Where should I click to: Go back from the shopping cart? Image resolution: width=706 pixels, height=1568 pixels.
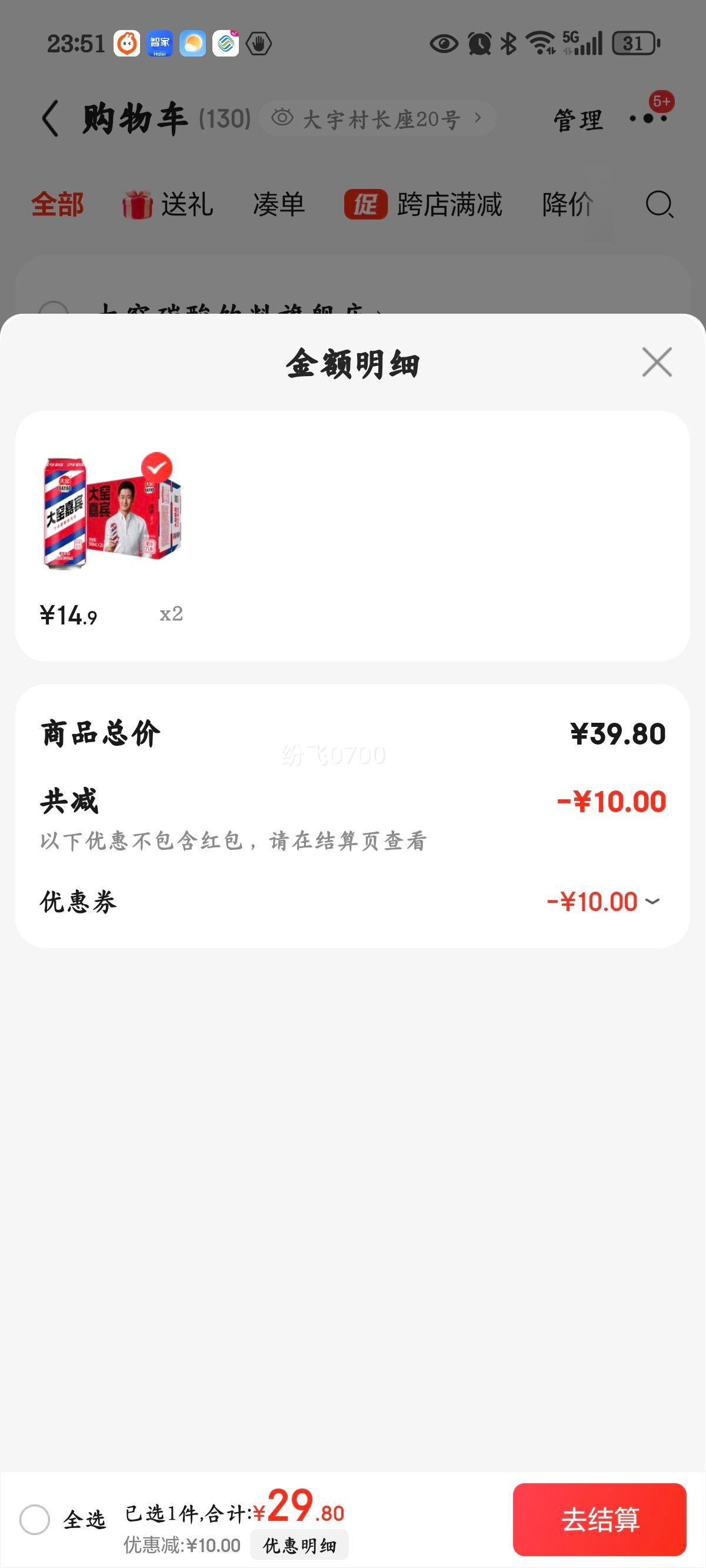(x=51, y=118)
